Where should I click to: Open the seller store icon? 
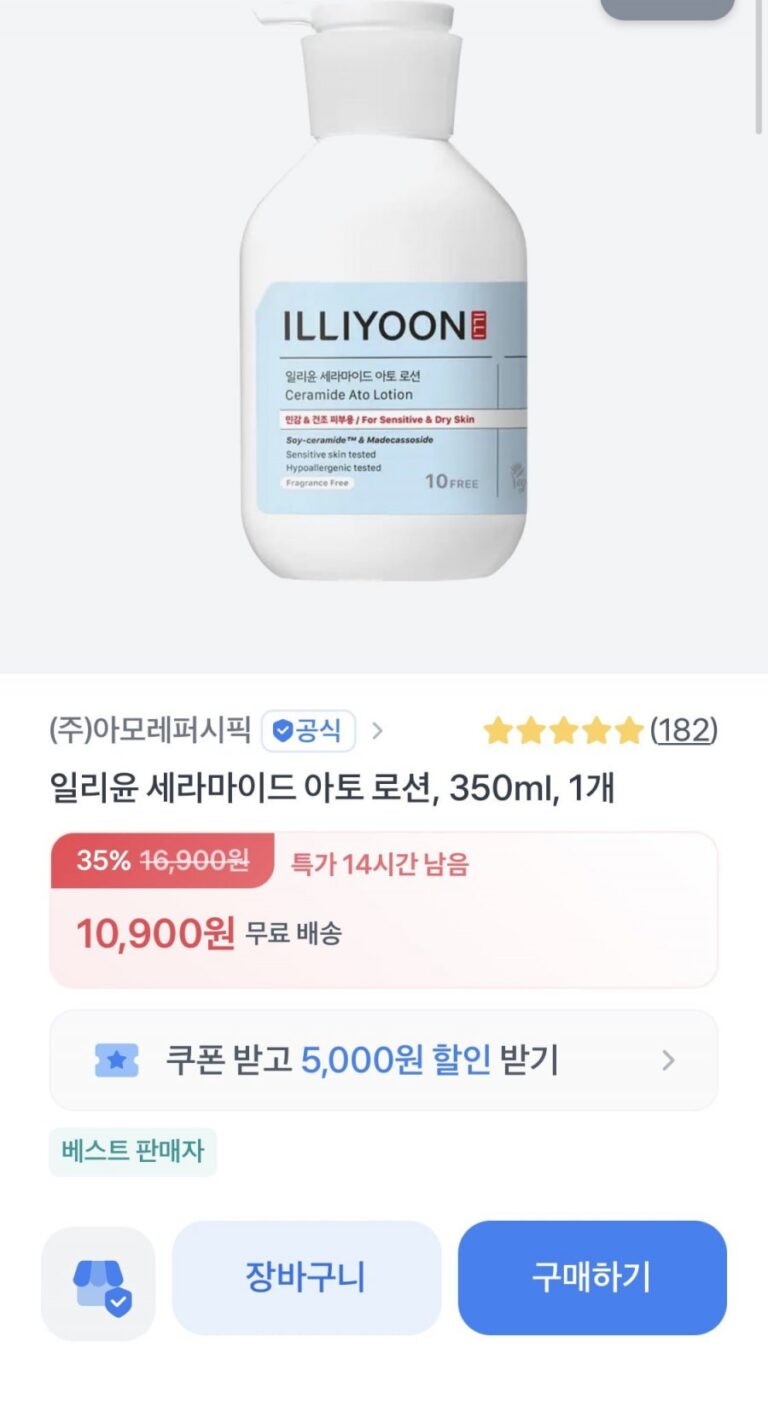(x=98, y=1283)
